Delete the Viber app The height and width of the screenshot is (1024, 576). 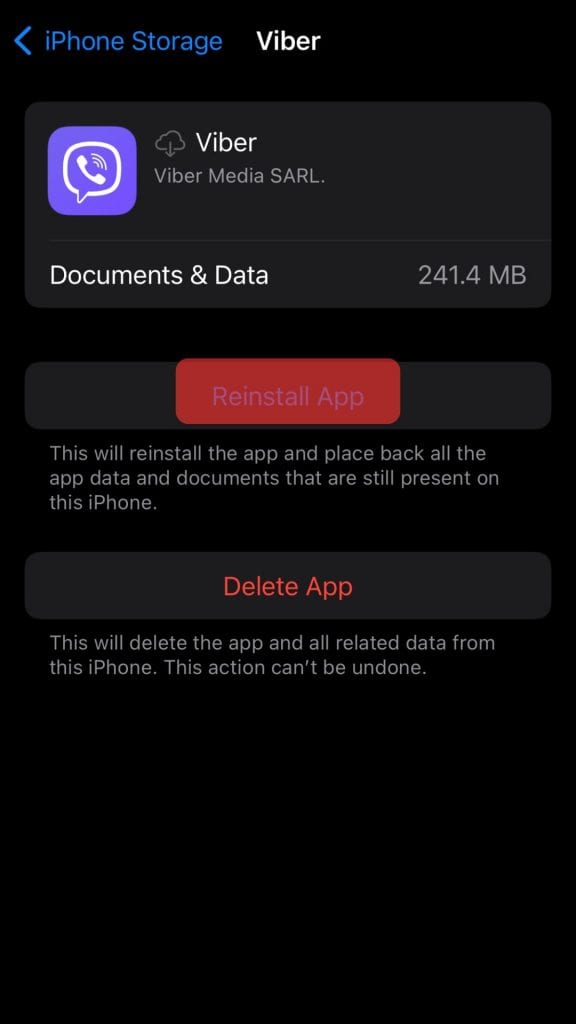pyautogui.click(x=288, y=586)
